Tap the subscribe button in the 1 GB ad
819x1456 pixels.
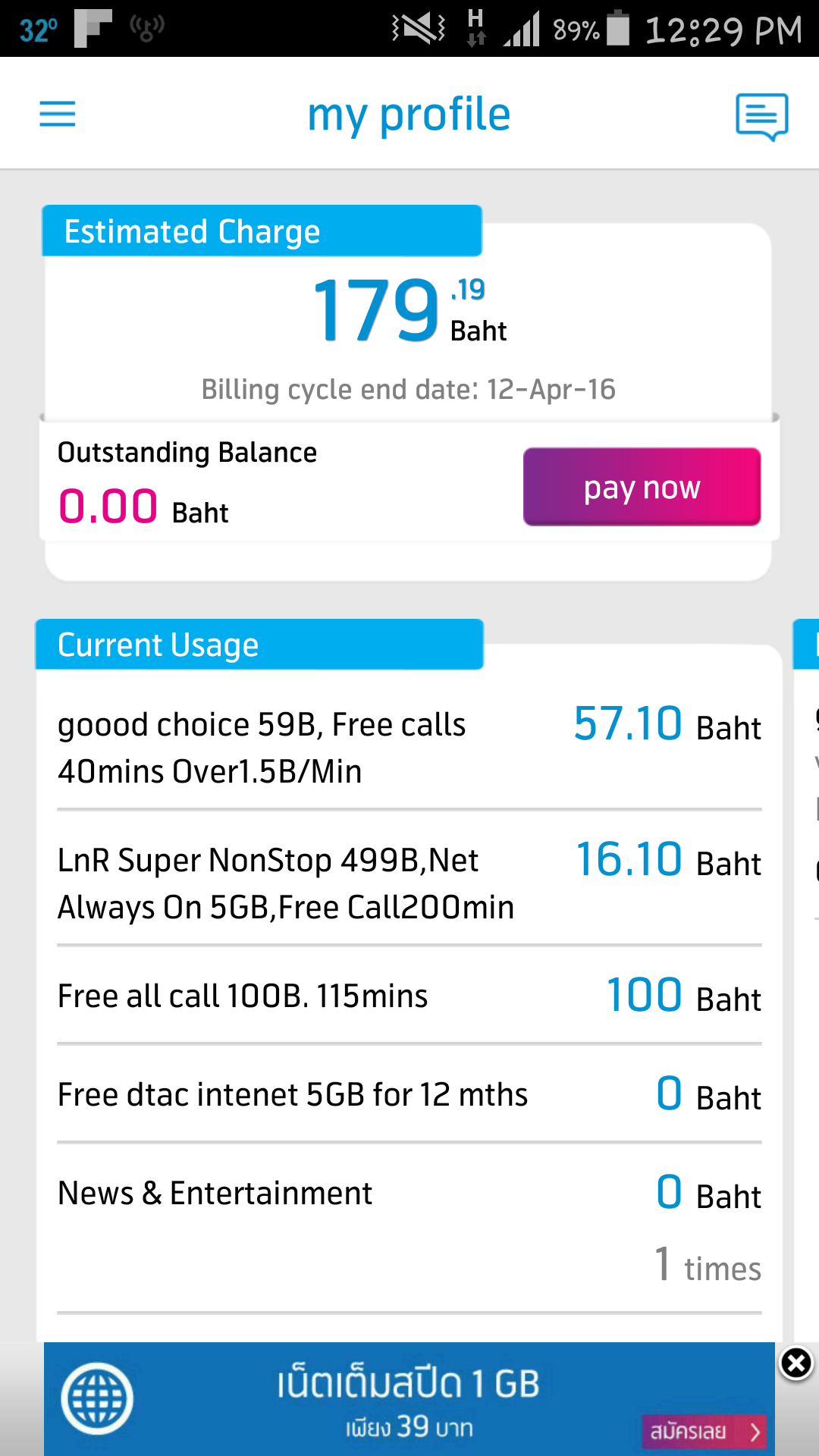704,1431
